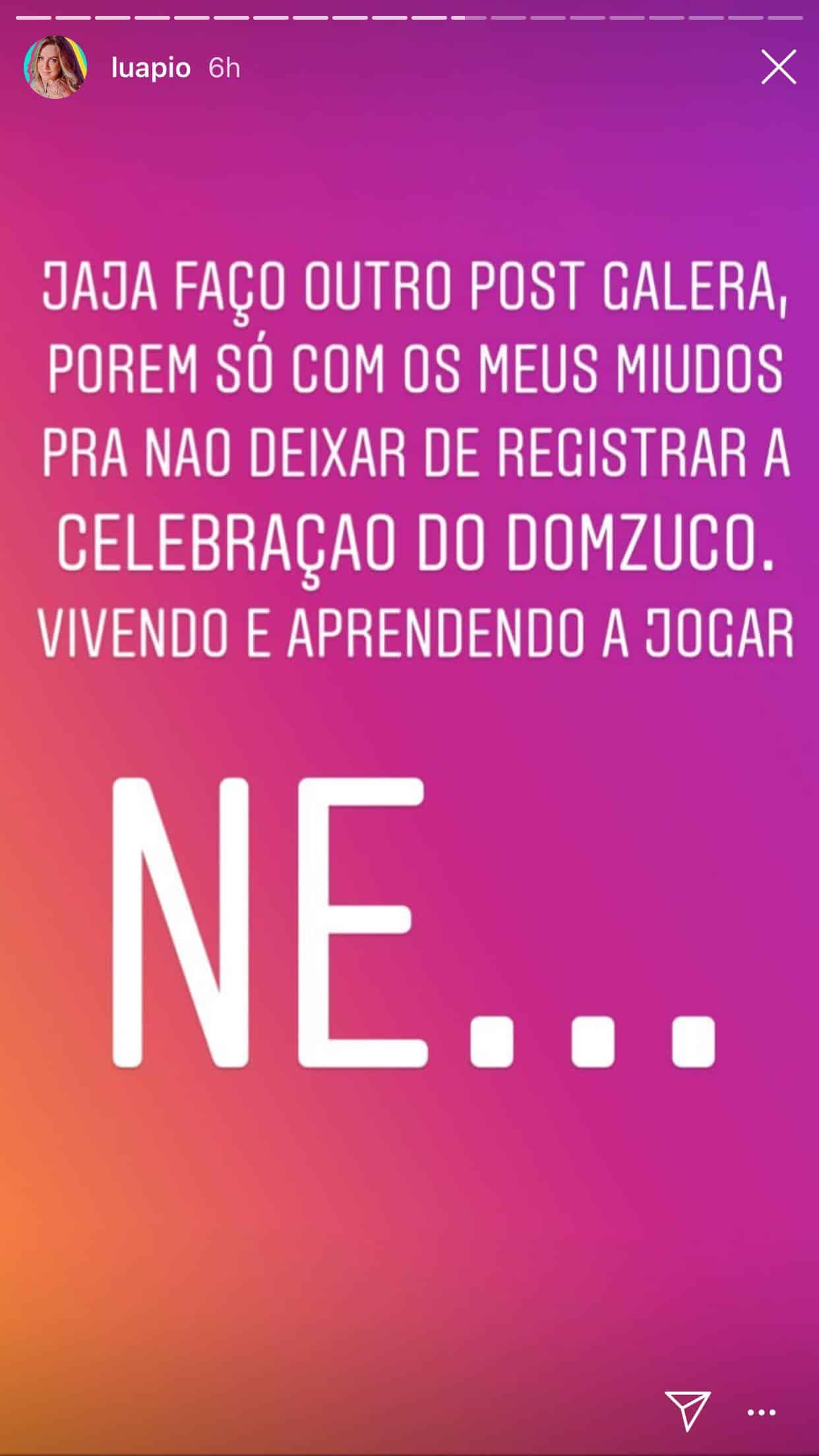This screenshot has height=1456, width=819.
Task: Open luapio's profile picture
Action: tap(55, 67)
